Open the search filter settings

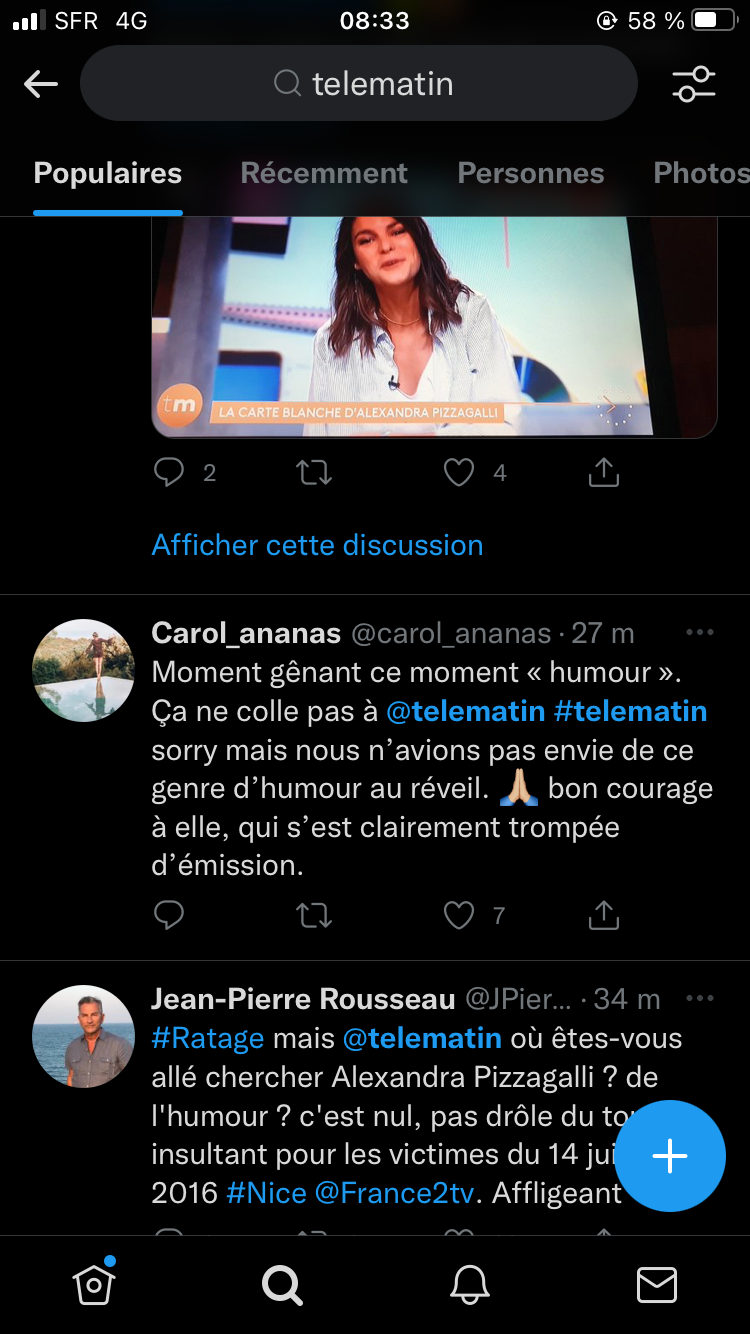pyautogui.click(x=694, y=84)
